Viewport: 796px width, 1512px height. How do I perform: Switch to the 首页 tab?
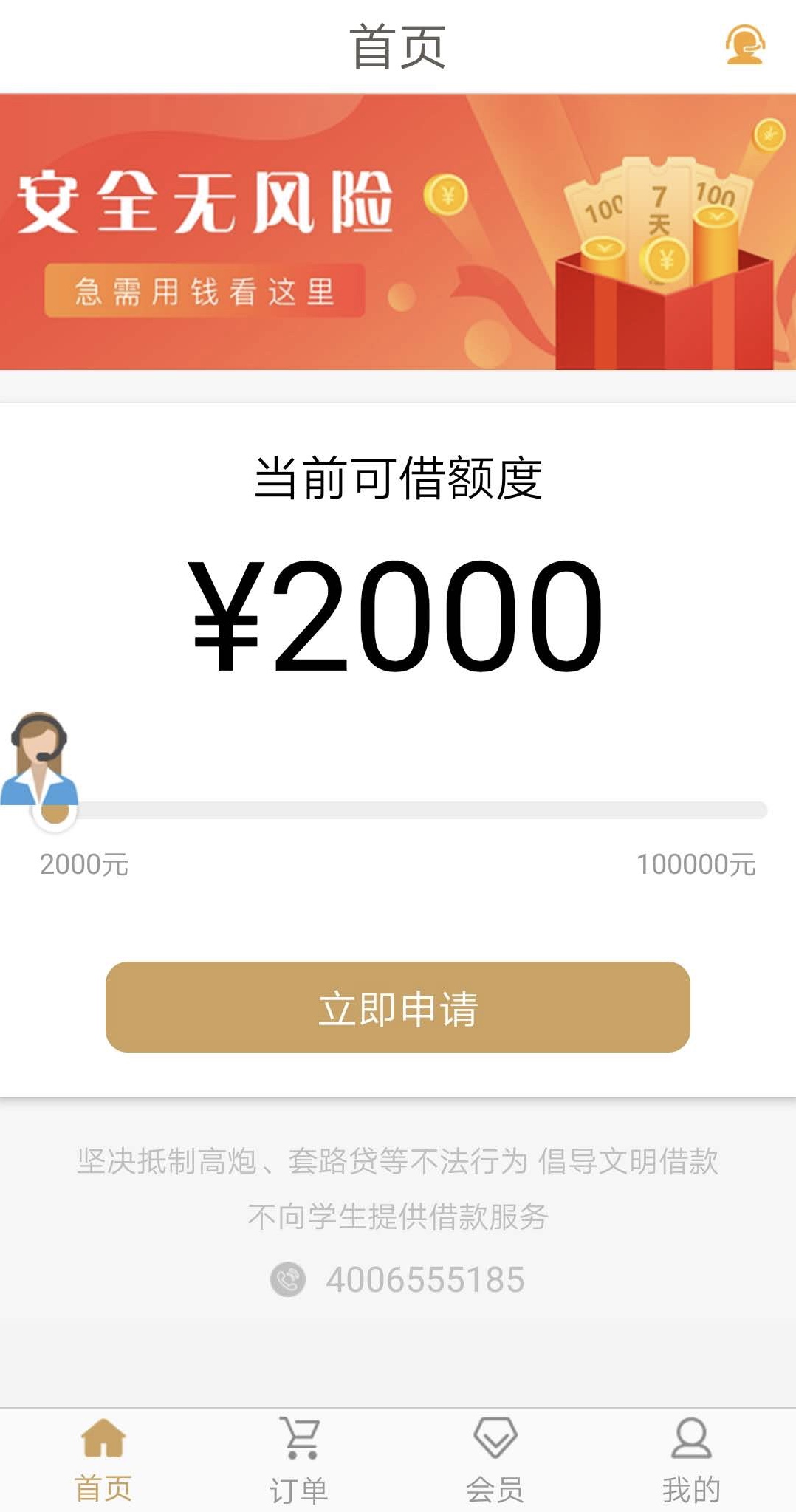pos(103,1460)
